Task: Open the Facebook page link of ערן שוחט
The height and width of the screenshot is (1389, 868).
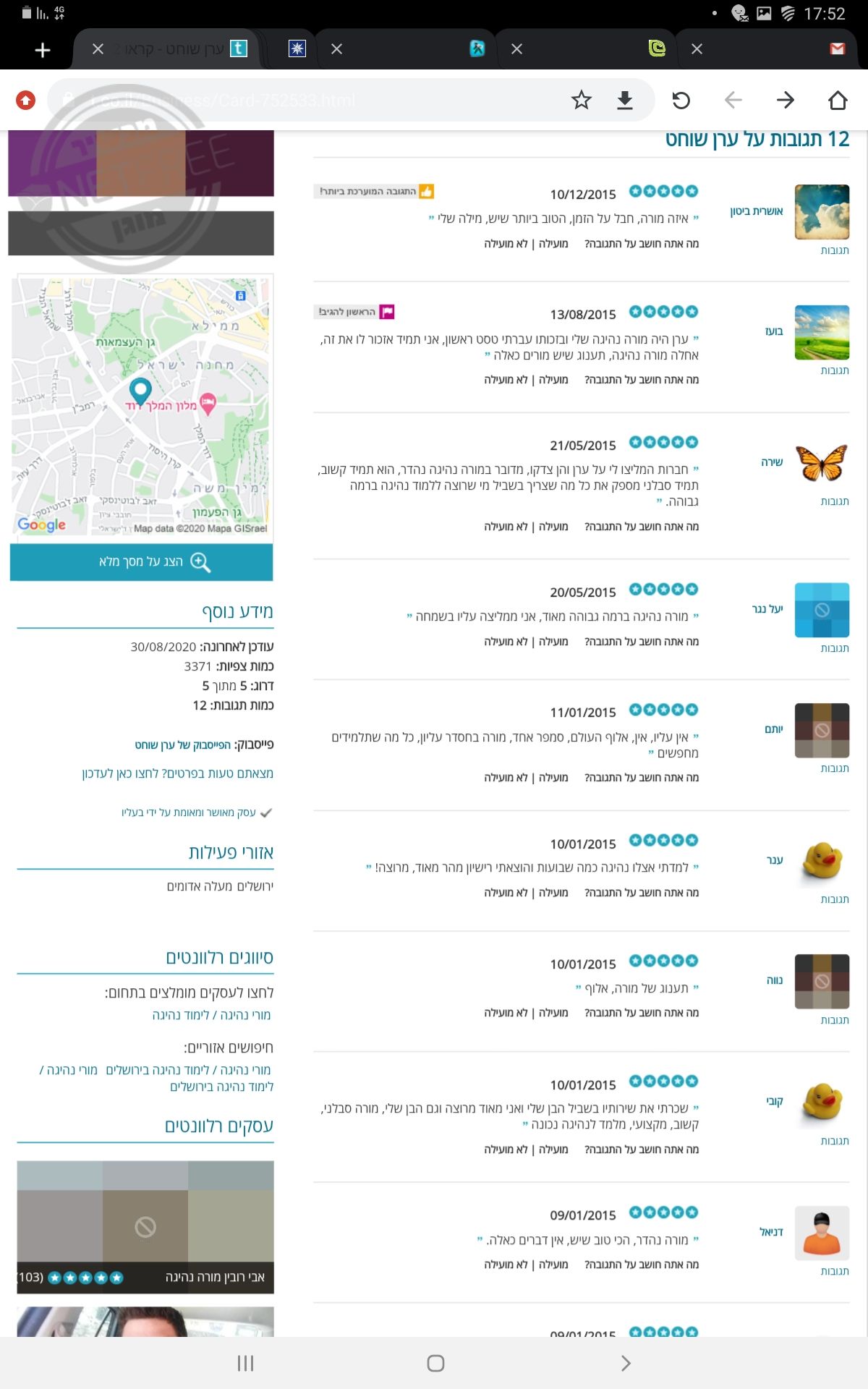Action: 182,744
